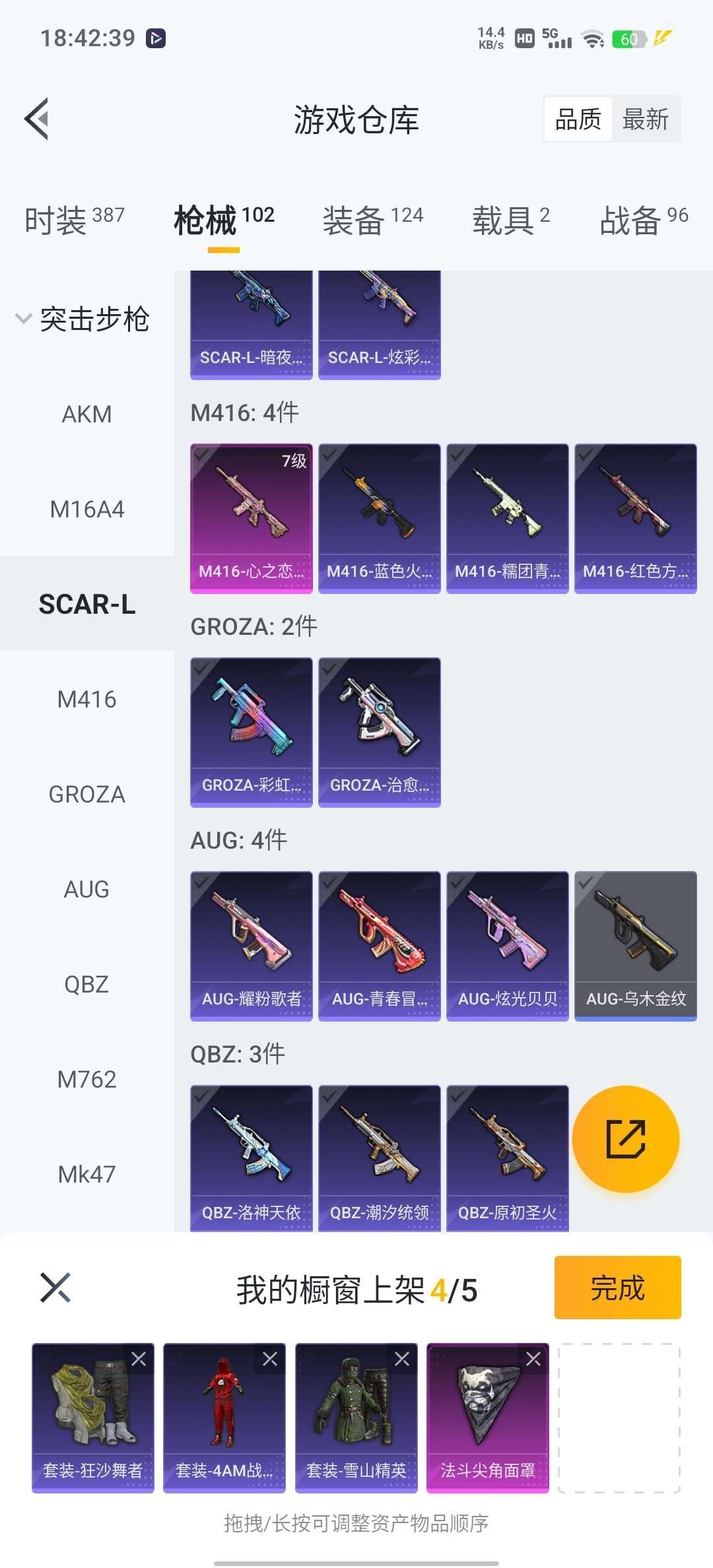713x1568 pixels.
Task: Remove 套装-雪山精英 from the showcase
Action: point(402,1359)
